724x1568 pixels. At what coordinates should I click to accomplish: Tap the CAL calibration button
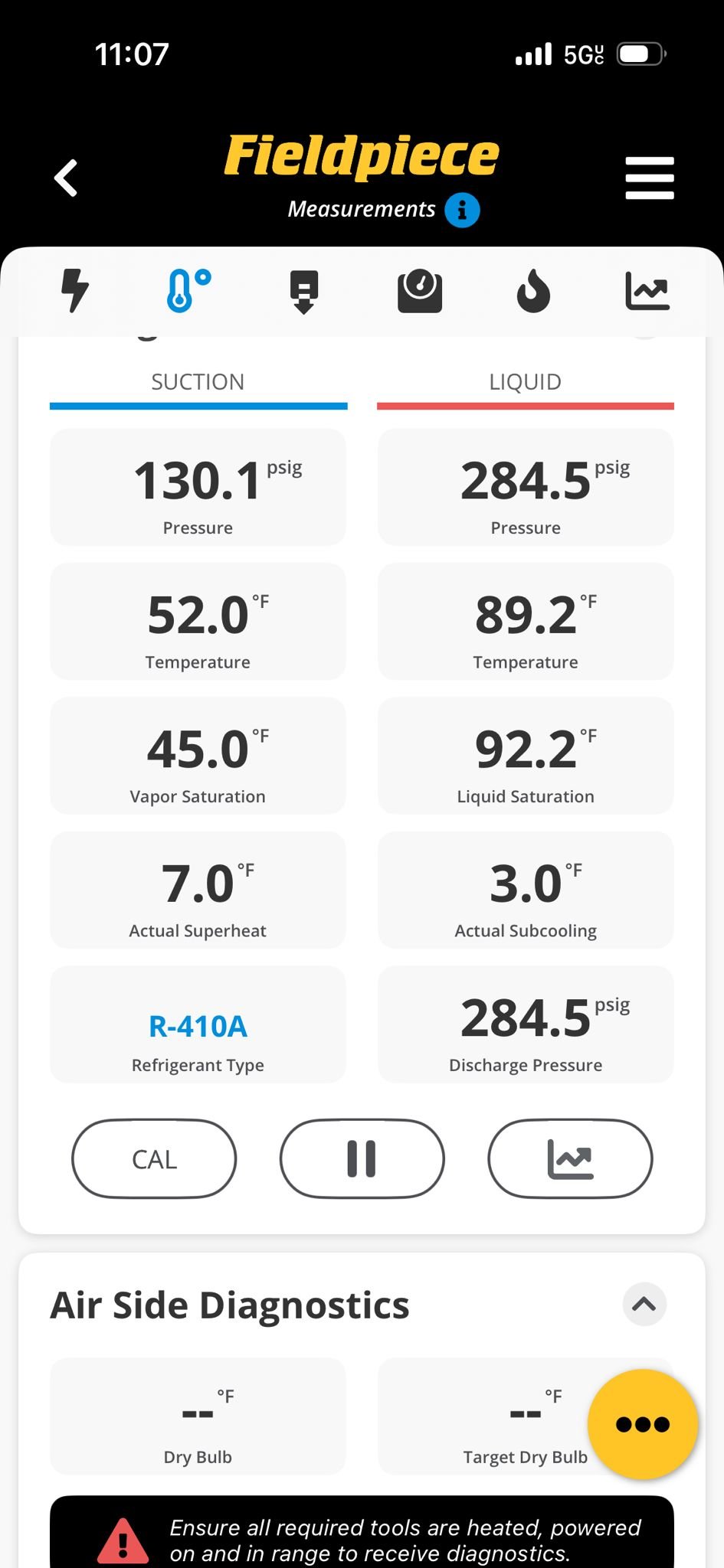[x=153, y=1159]
